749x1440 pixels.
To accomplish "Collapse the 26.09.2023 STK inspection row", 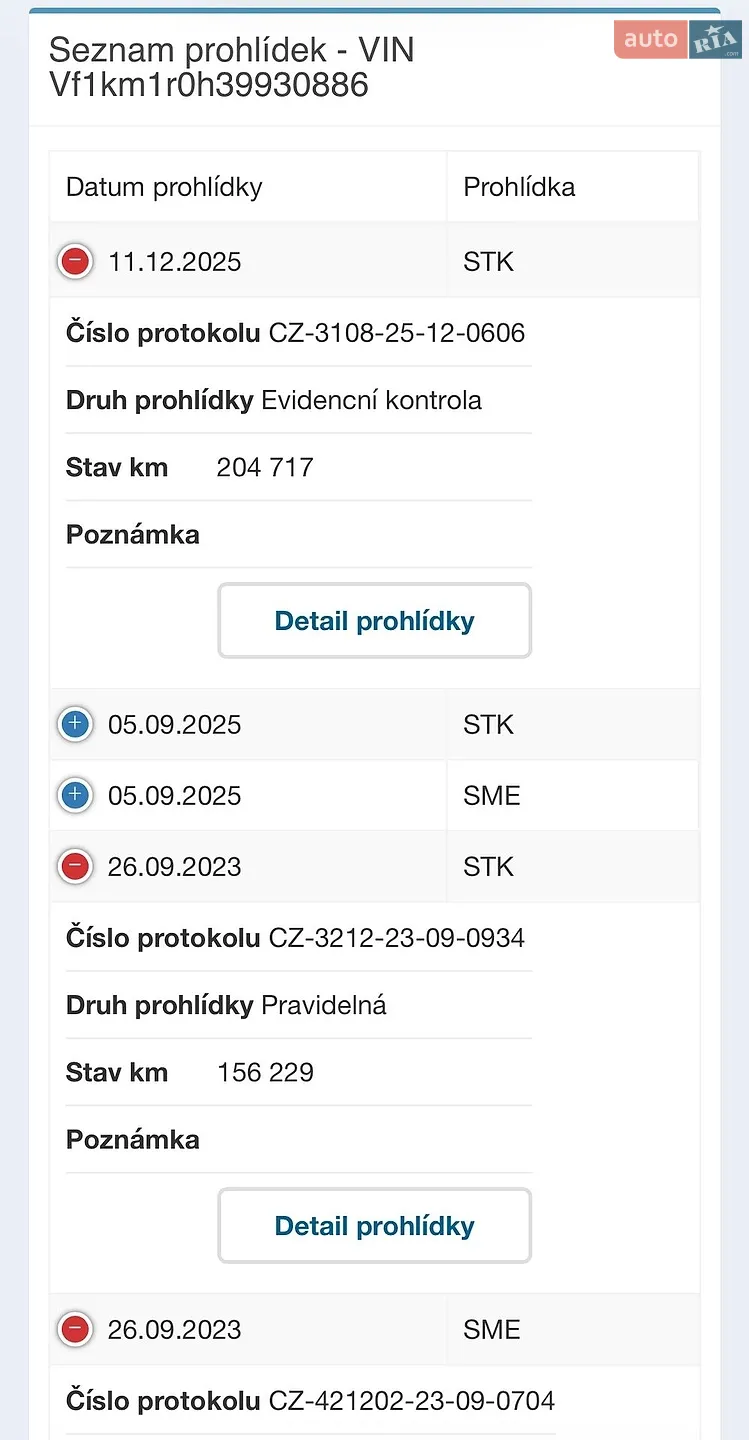I will [75, 867].
